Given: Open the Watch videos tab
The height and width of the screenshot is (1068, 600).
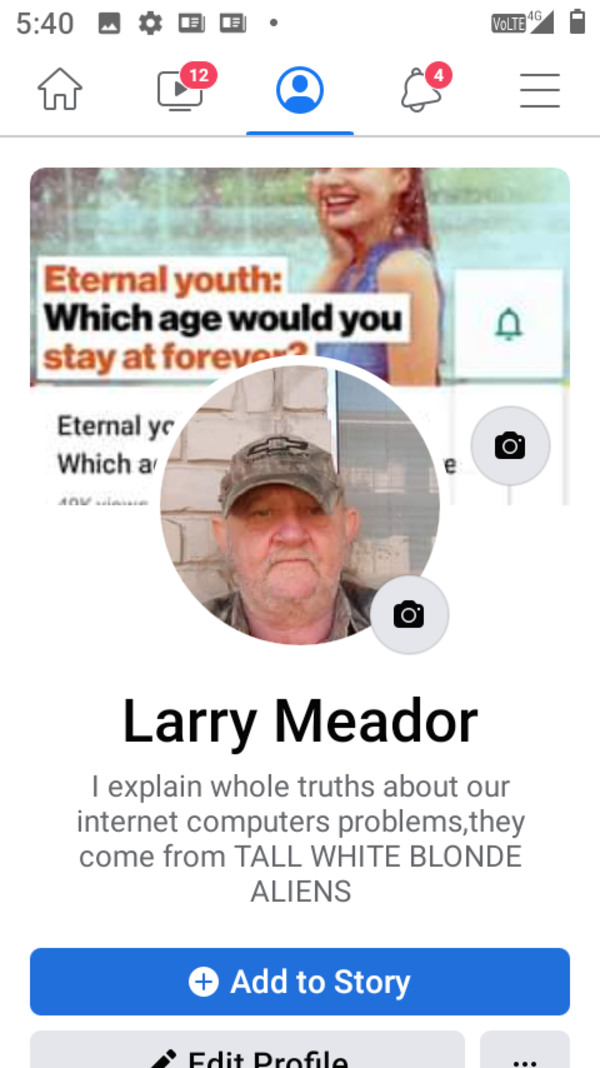Looking at the screenshot, I should click(180, 92).
